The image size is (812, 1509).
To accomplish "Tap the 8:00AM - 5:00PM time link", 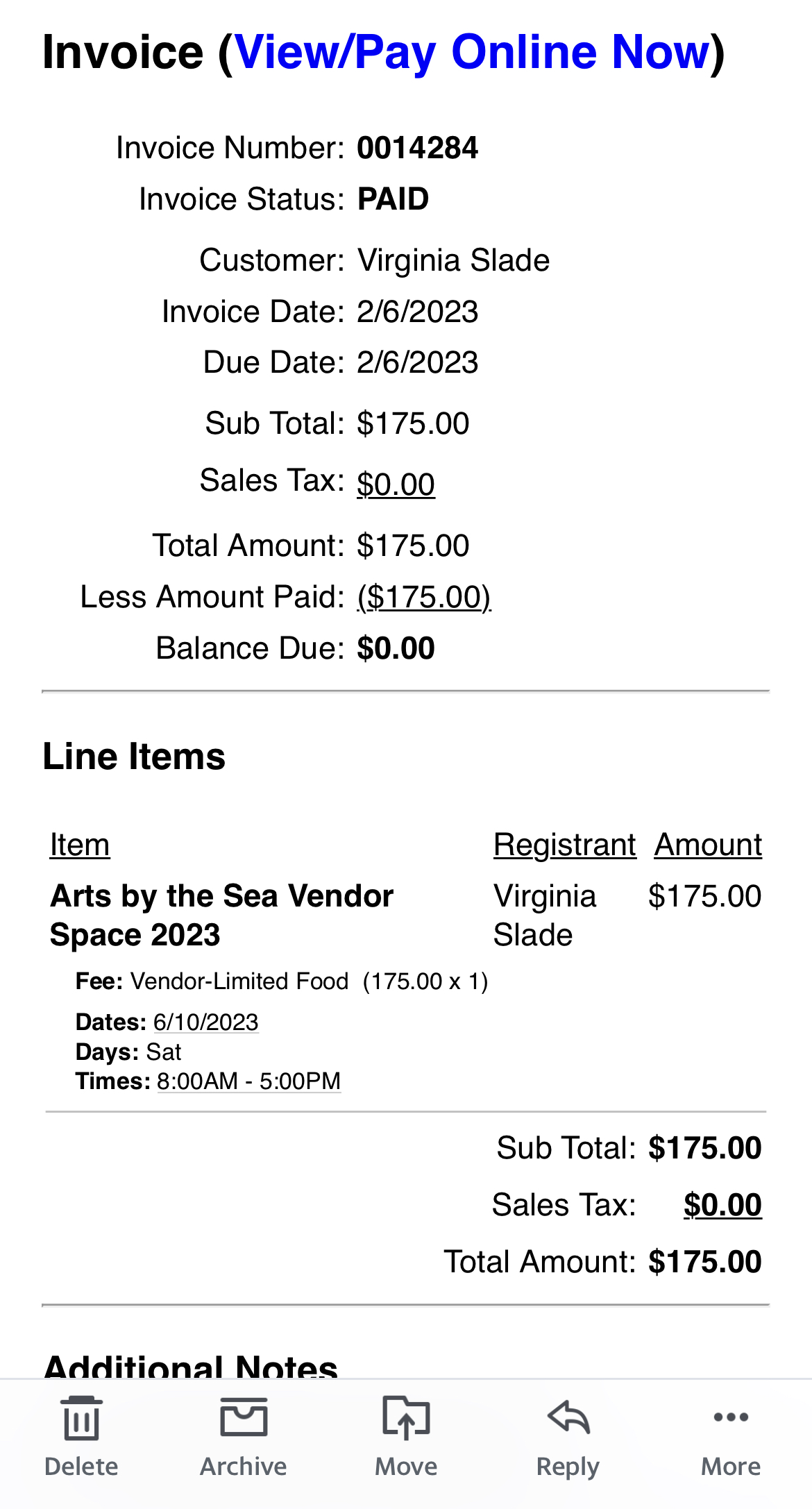I will coord(249,1081).
